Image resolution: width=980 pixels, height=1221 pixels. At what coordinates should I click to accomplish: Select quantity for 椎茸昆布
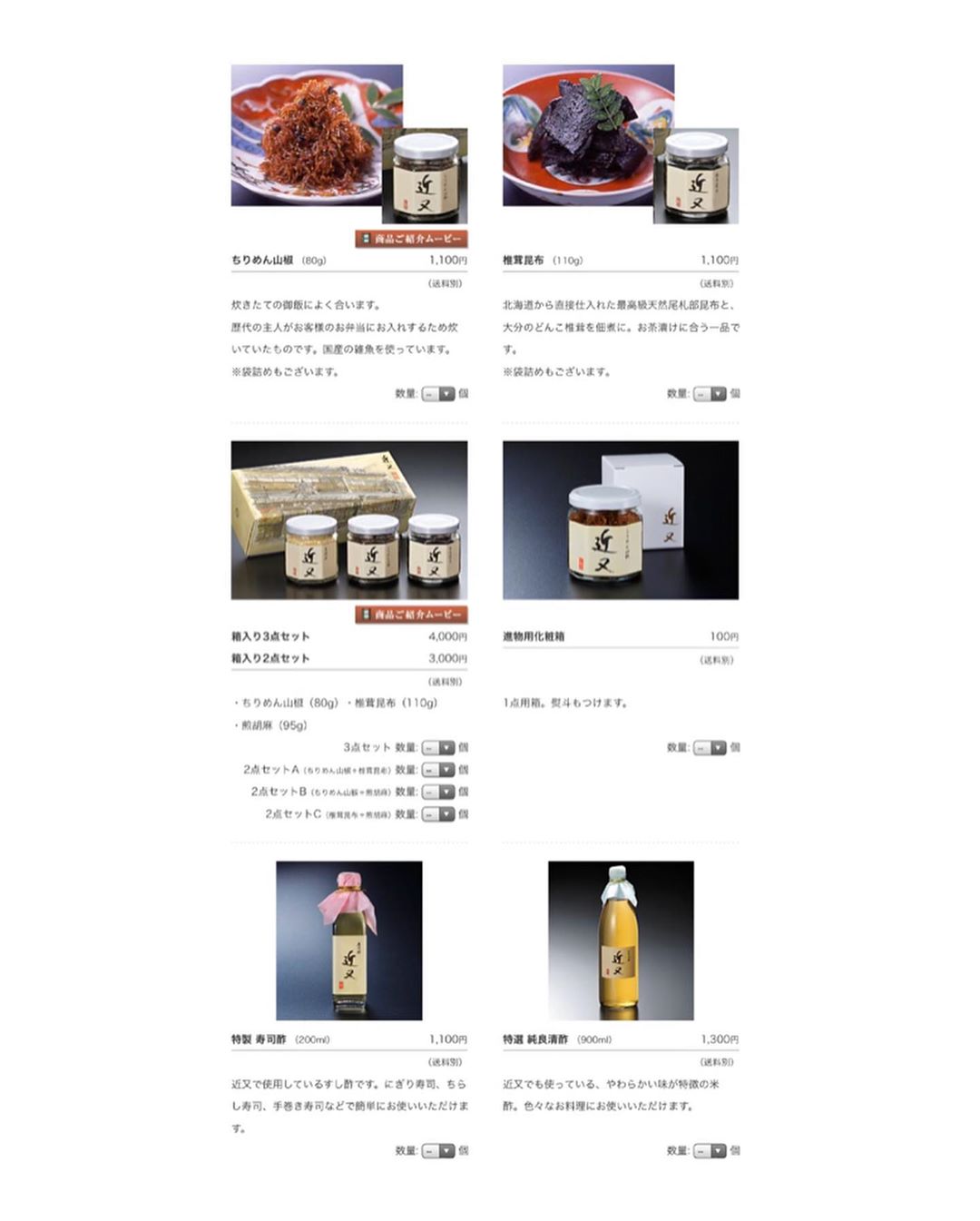pyautogui.click(x=710, y=394)
